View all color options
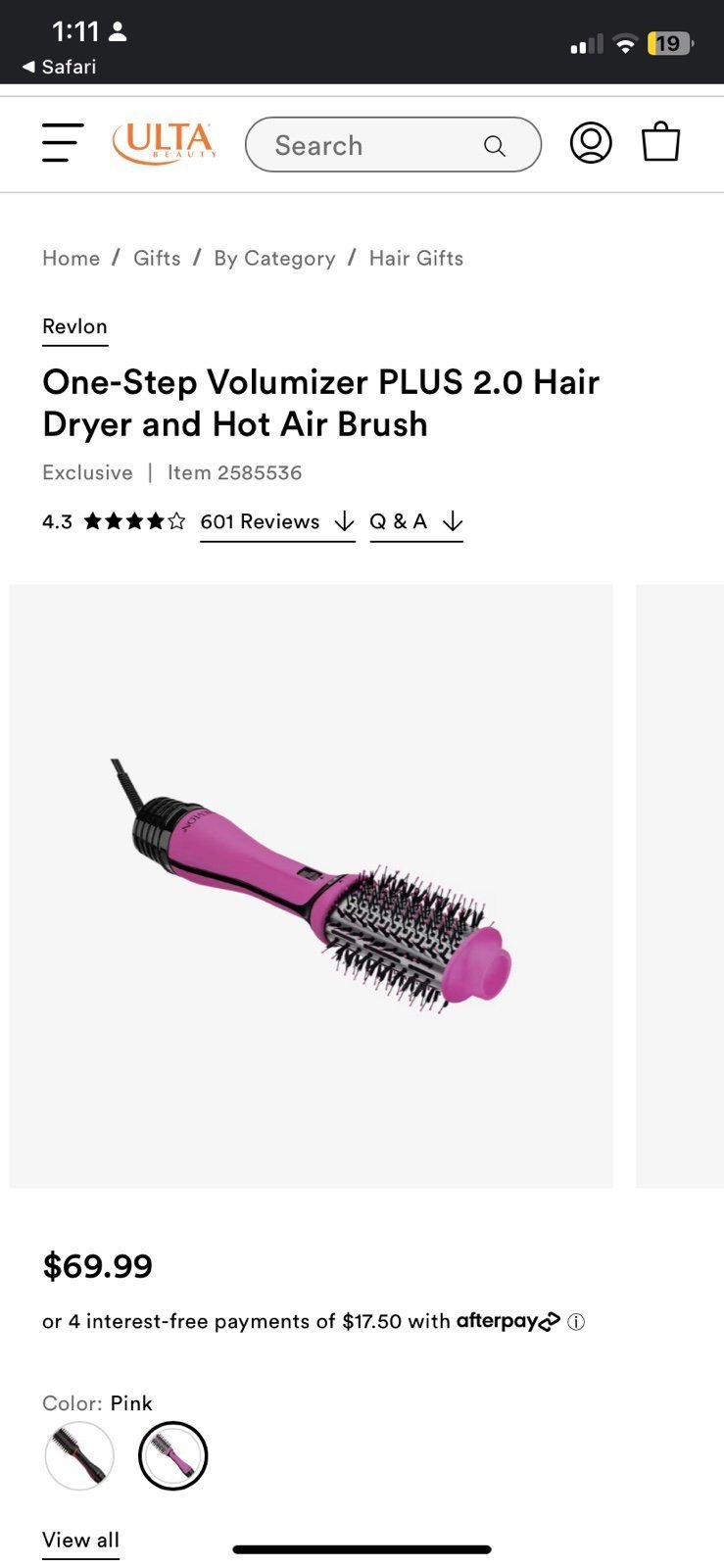The width and height of the screenshot is (724, 1568). click(80, 1541)
